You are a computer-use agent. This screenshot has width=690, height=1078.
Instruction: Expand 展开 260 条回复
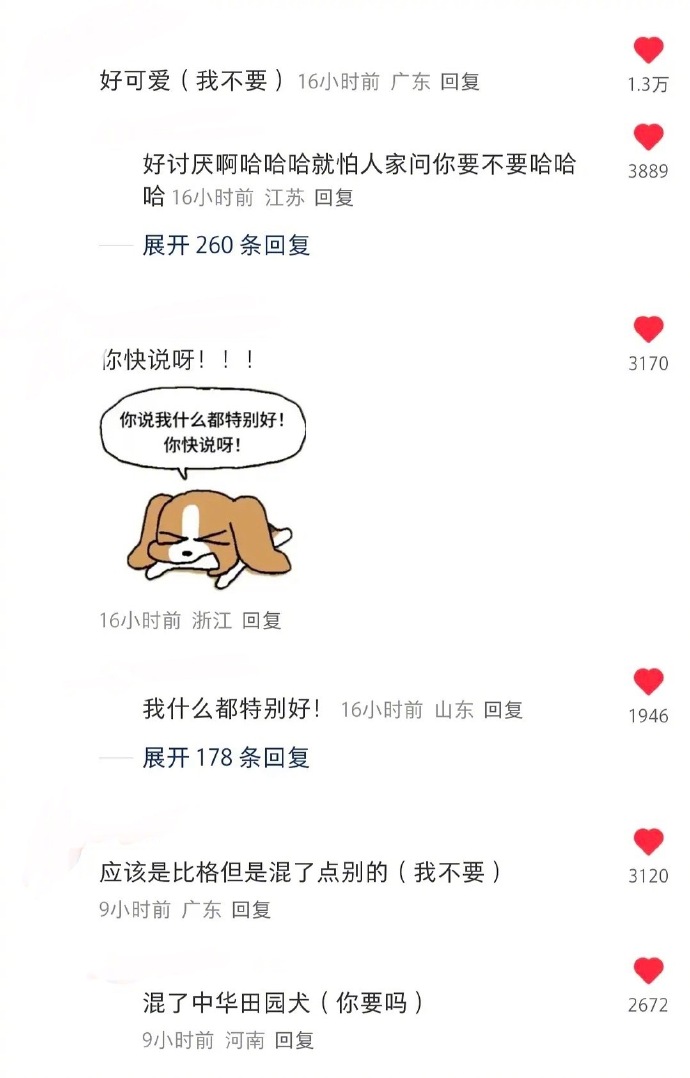point(226,245)
